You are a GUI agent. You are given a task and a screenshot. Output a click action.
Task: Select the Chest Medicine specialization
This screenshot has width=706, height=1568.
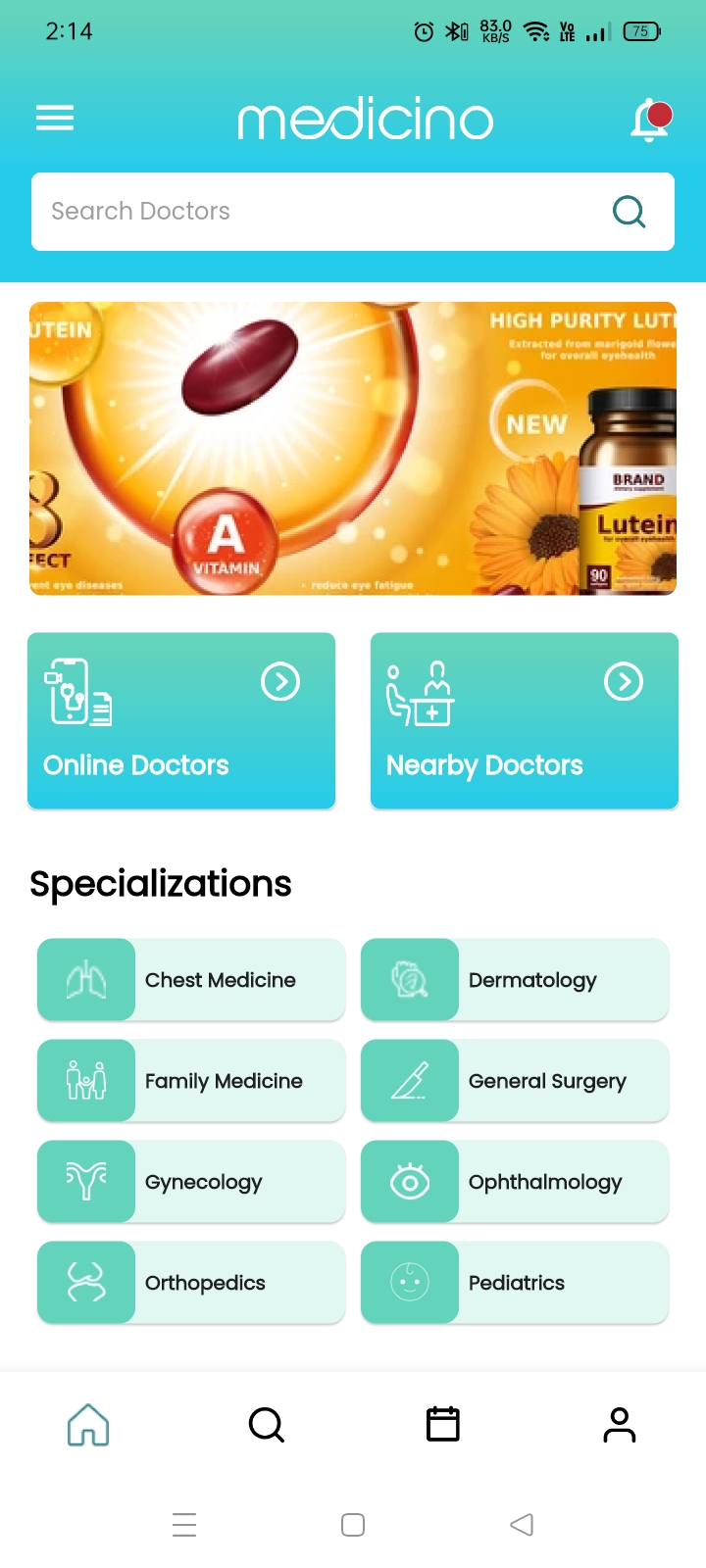tap(191, 980)
